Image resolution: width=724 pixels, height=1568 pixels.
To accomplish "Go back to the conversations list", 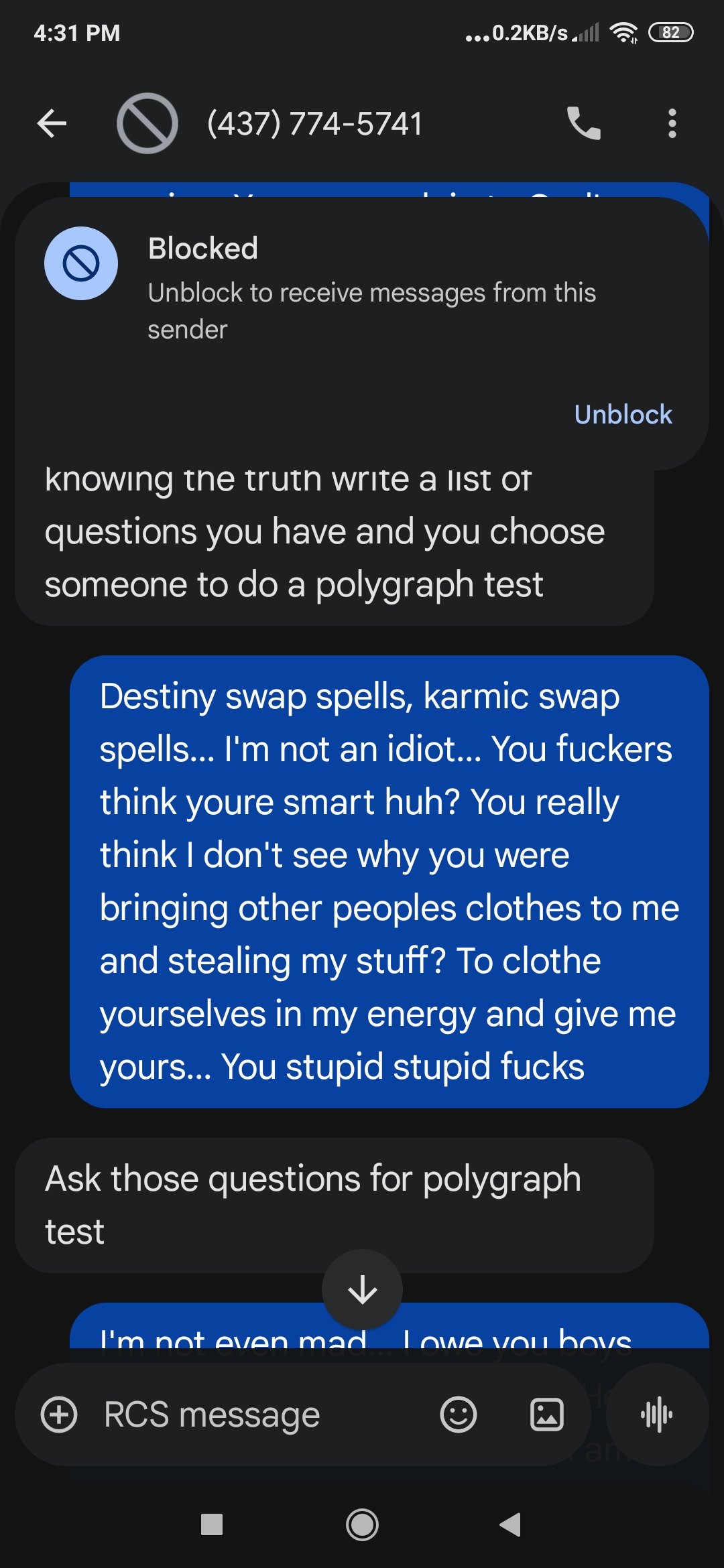I will [52, 123].
